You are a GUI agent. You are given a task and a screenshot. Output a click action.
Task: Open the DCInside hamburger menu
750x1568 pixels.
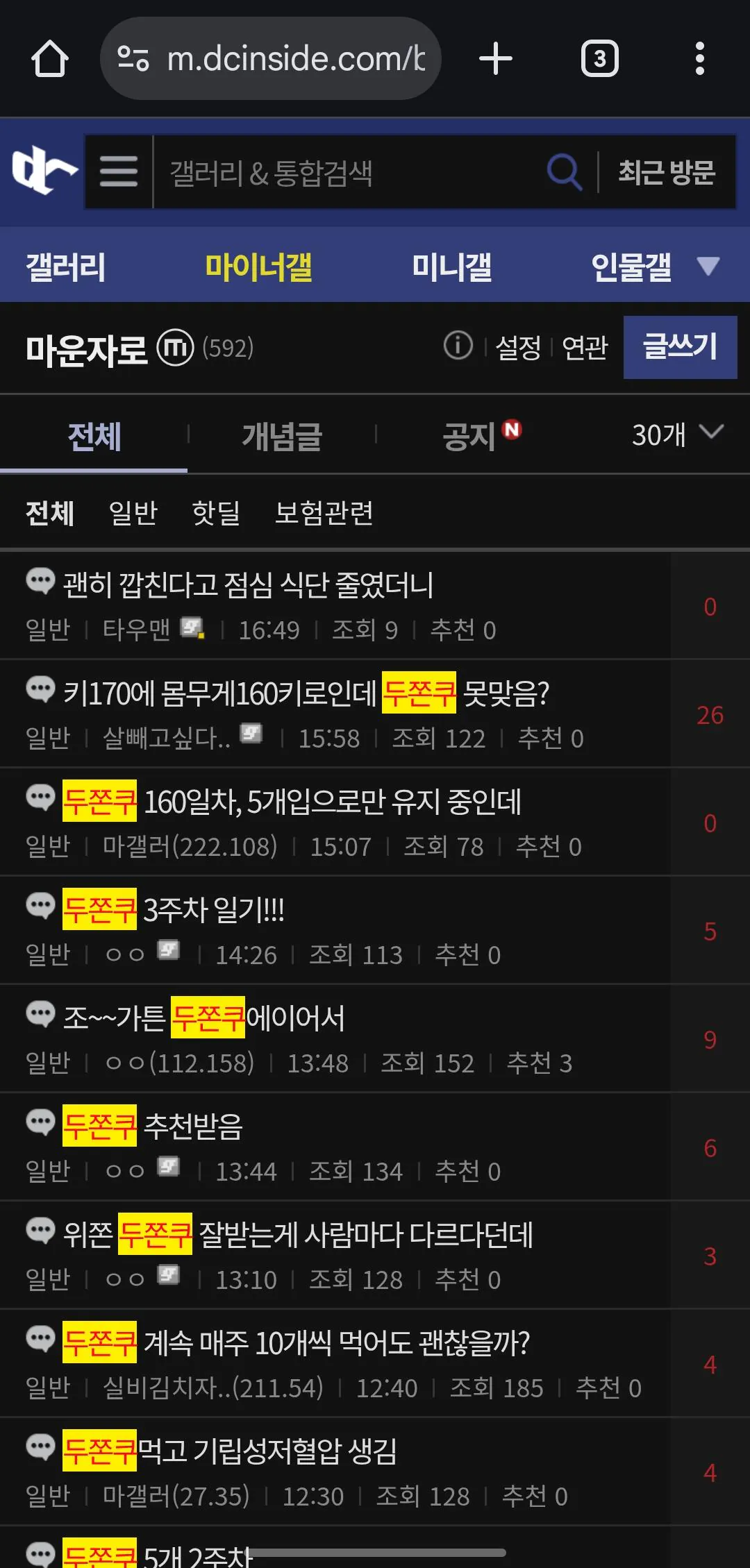point(119,171)
